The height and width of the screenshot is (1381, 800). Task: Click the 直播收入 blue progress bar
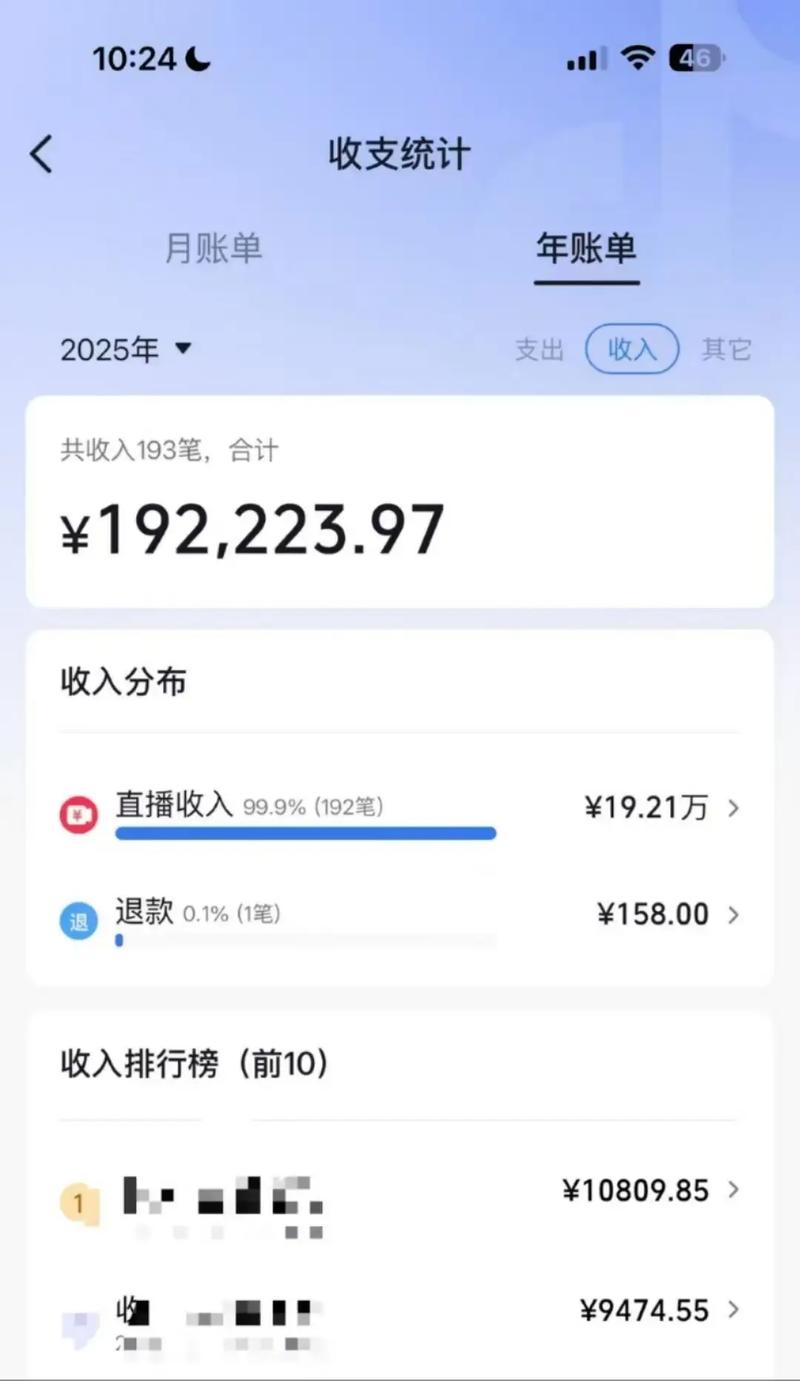click(306, 833)
